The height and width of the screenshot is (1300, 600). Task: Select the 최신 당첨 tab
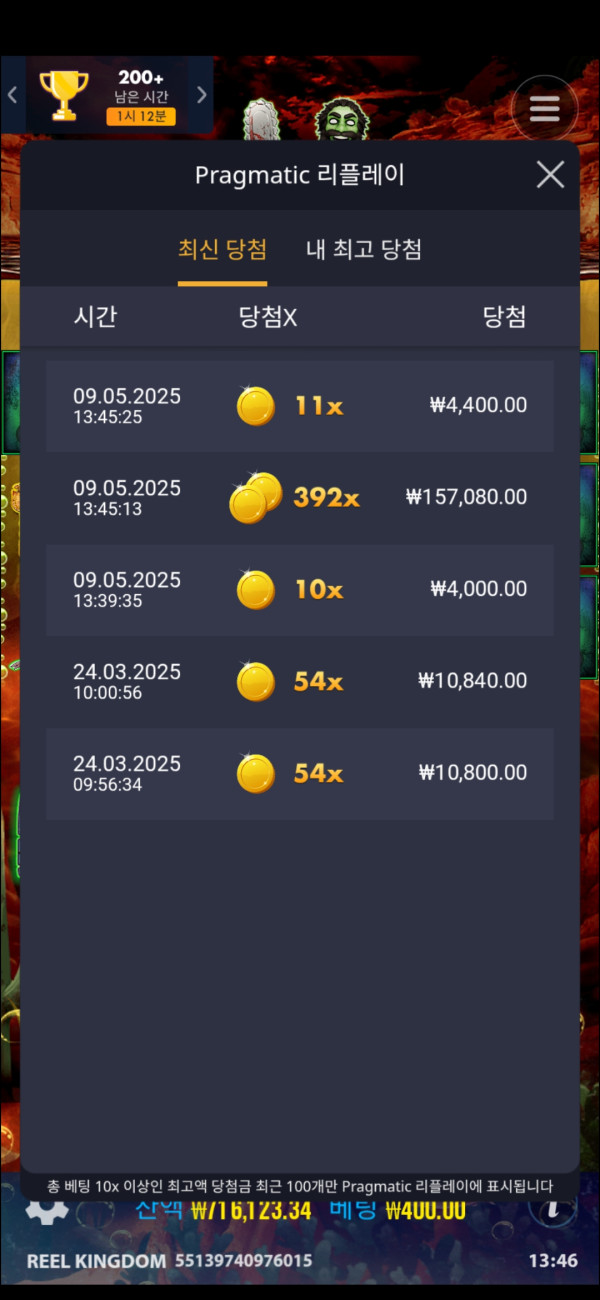[222, 250]
